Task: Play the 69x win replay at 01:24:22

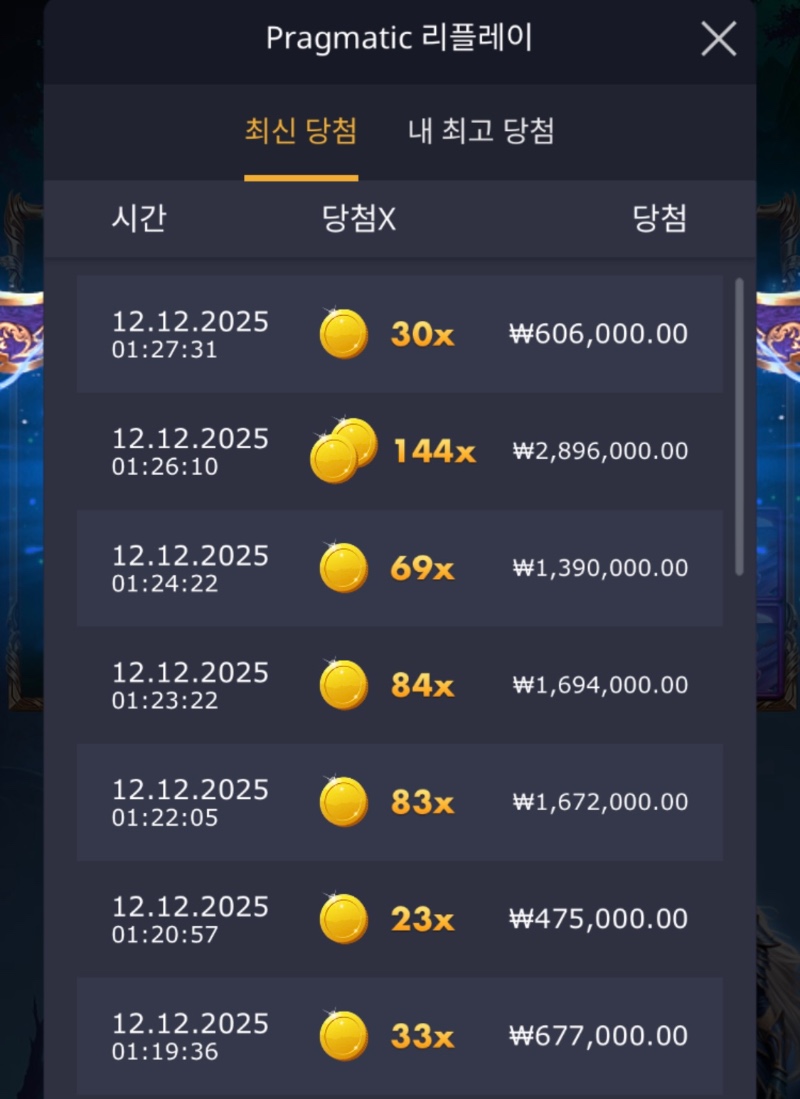Action: click(400, 568)
